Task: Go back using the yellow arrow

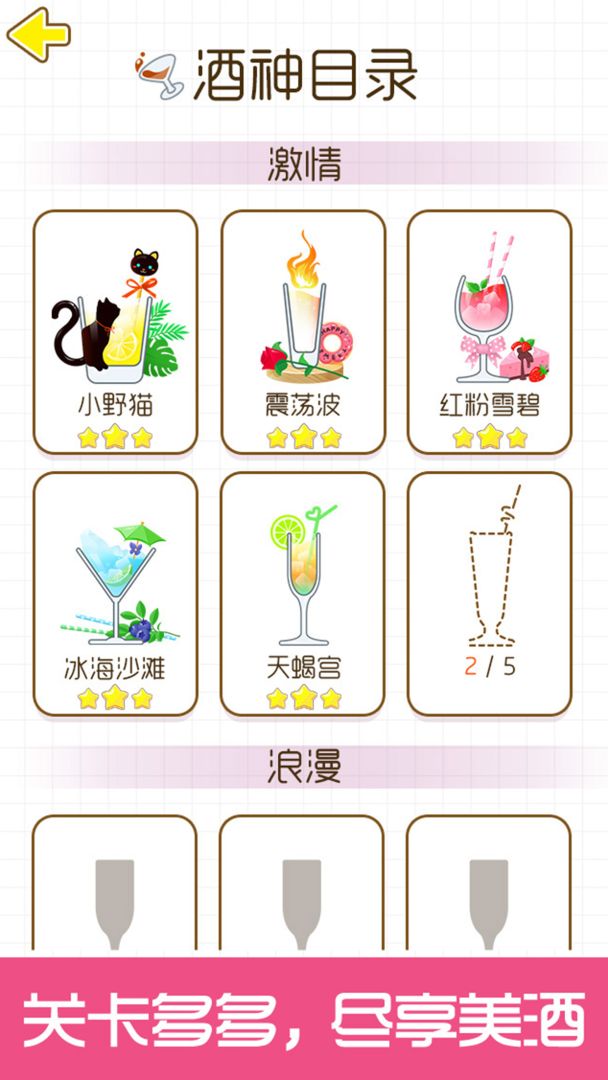Action: click(38, 34)
